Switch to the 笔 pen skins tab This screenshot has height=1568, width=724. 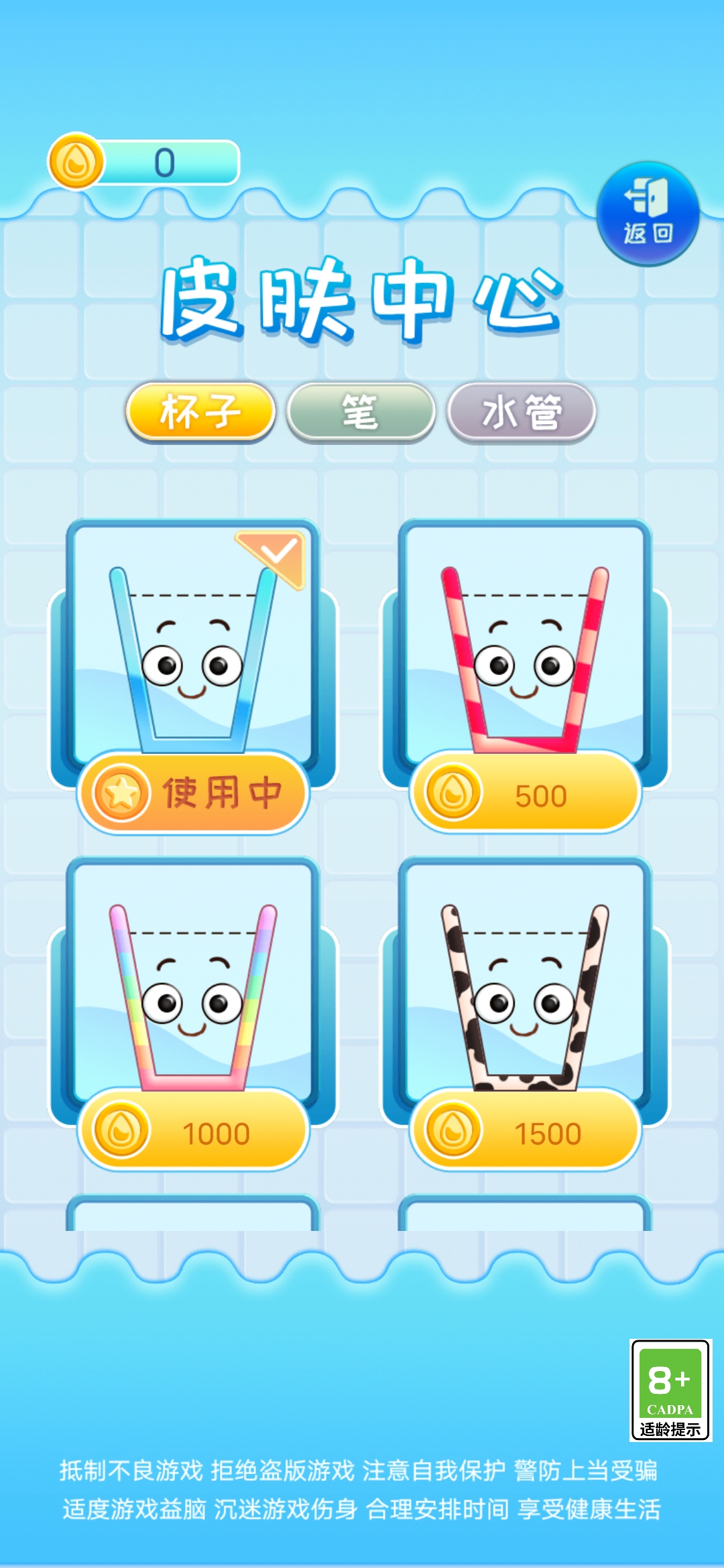coord(360,413)
